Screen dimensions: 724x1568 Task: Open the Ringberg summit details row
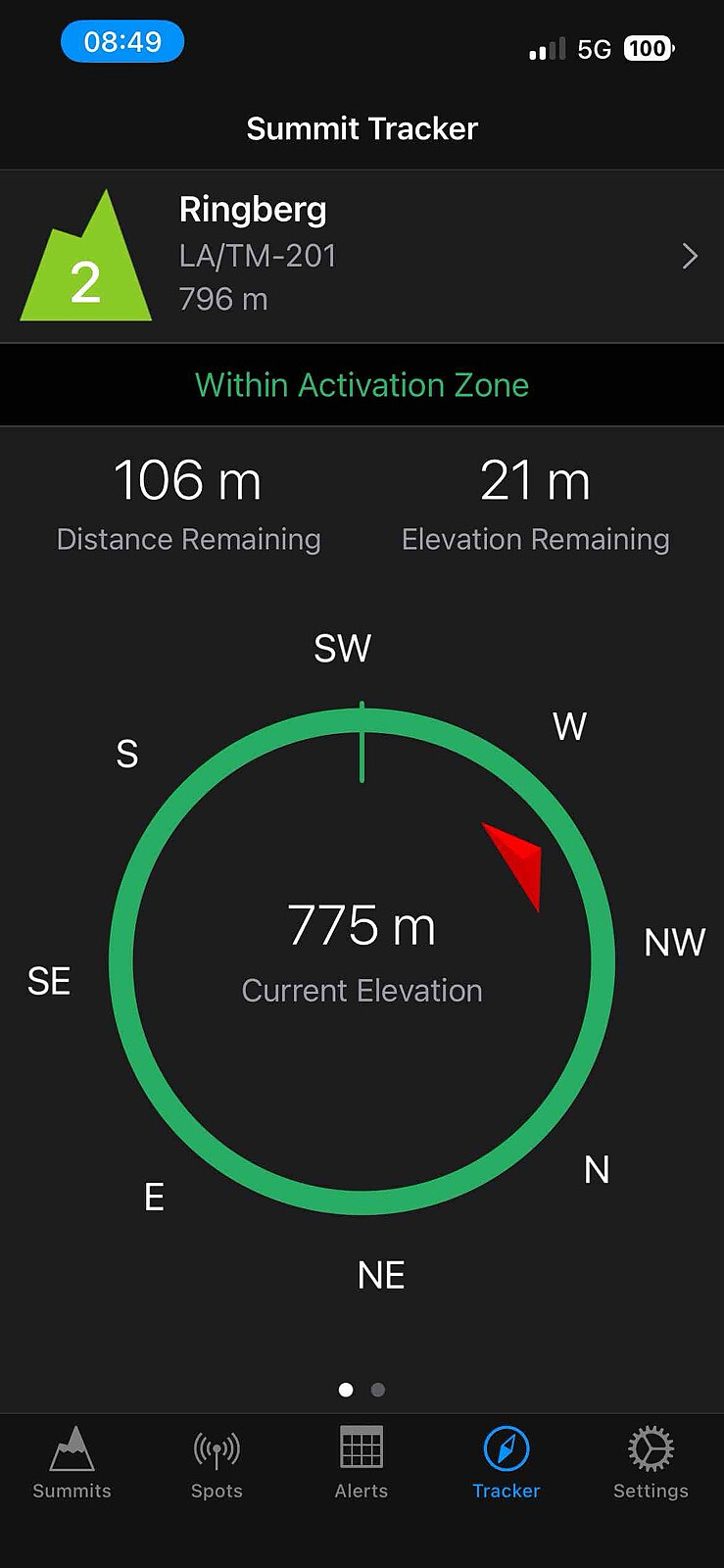coord(362,256)
